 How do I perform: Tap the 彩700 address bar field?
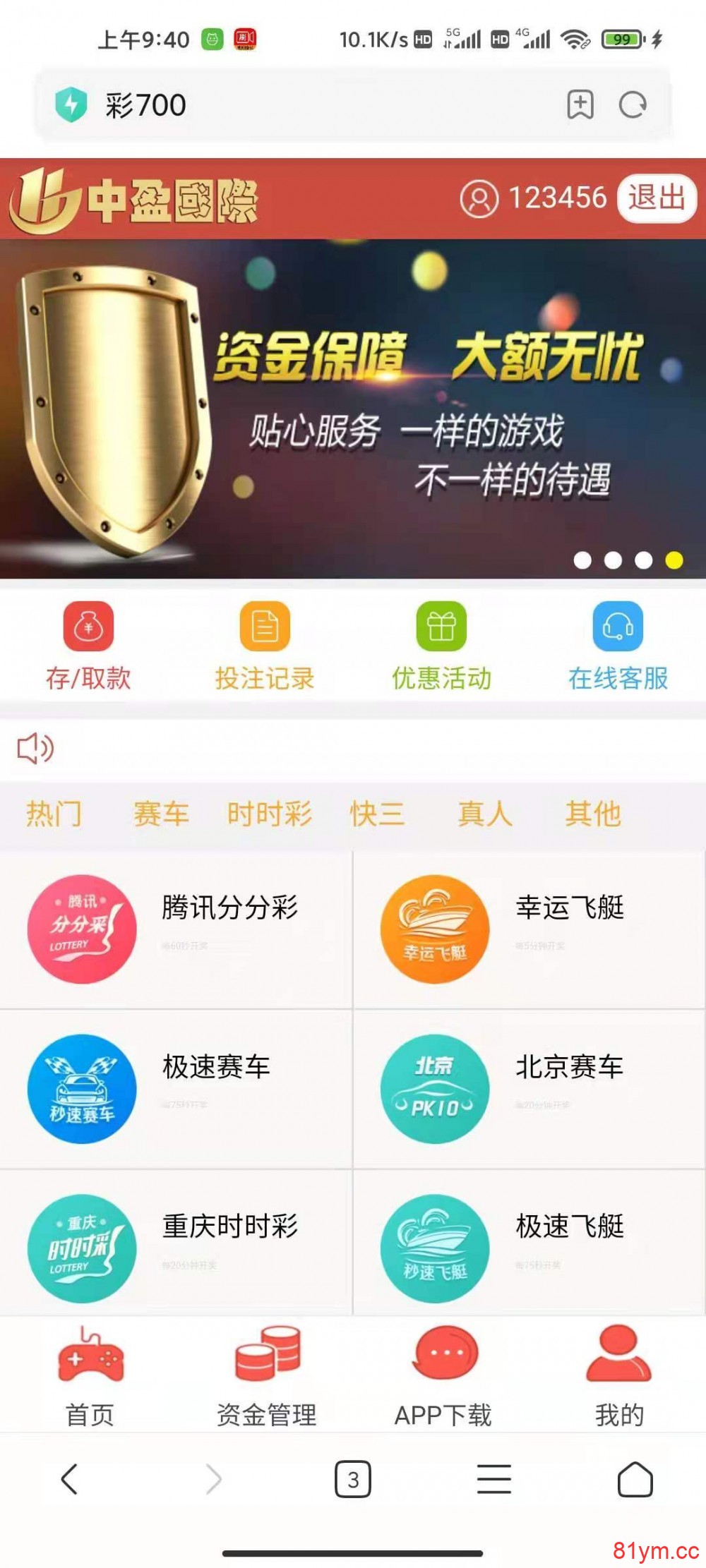(x=282, y=104)
